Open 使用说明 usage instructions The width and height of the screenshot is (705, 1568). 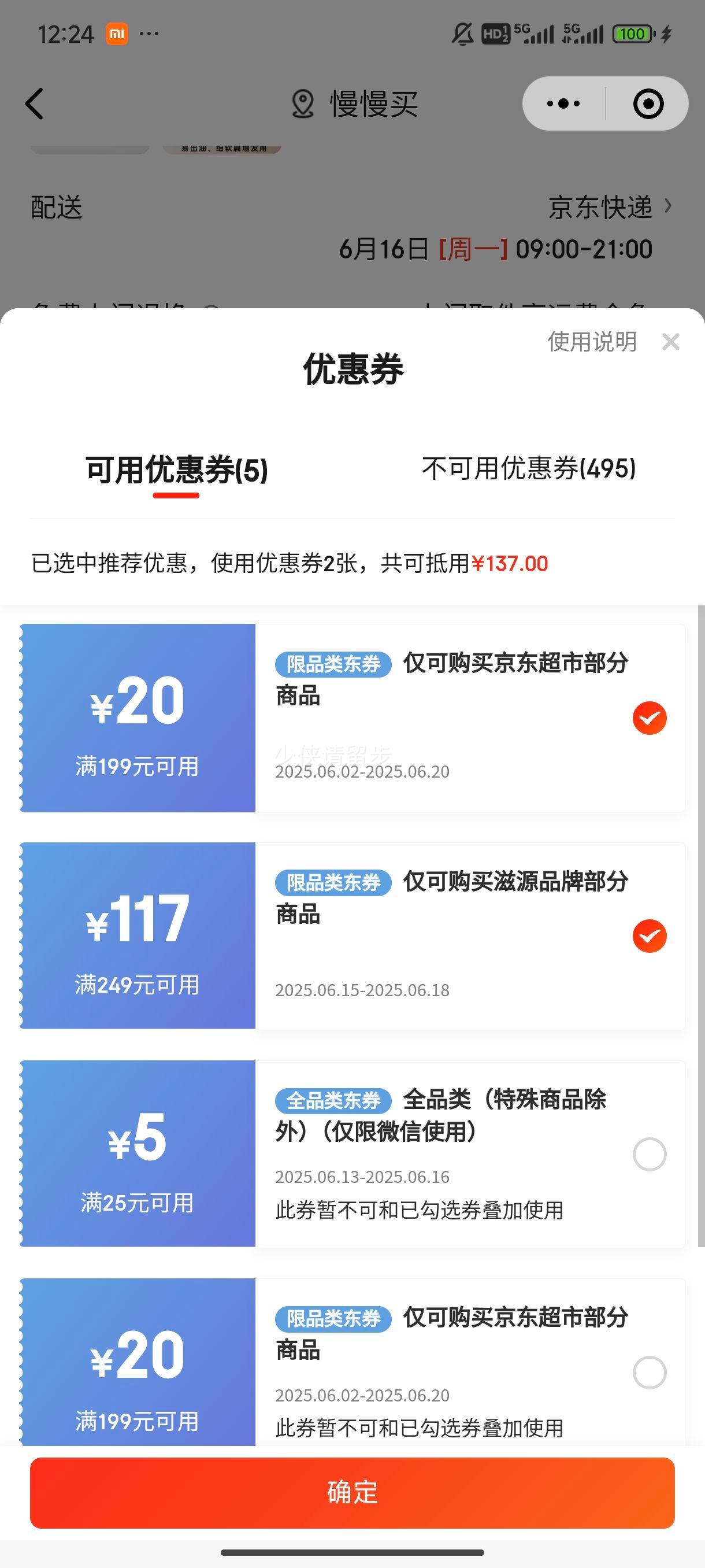tap(592, 342)
